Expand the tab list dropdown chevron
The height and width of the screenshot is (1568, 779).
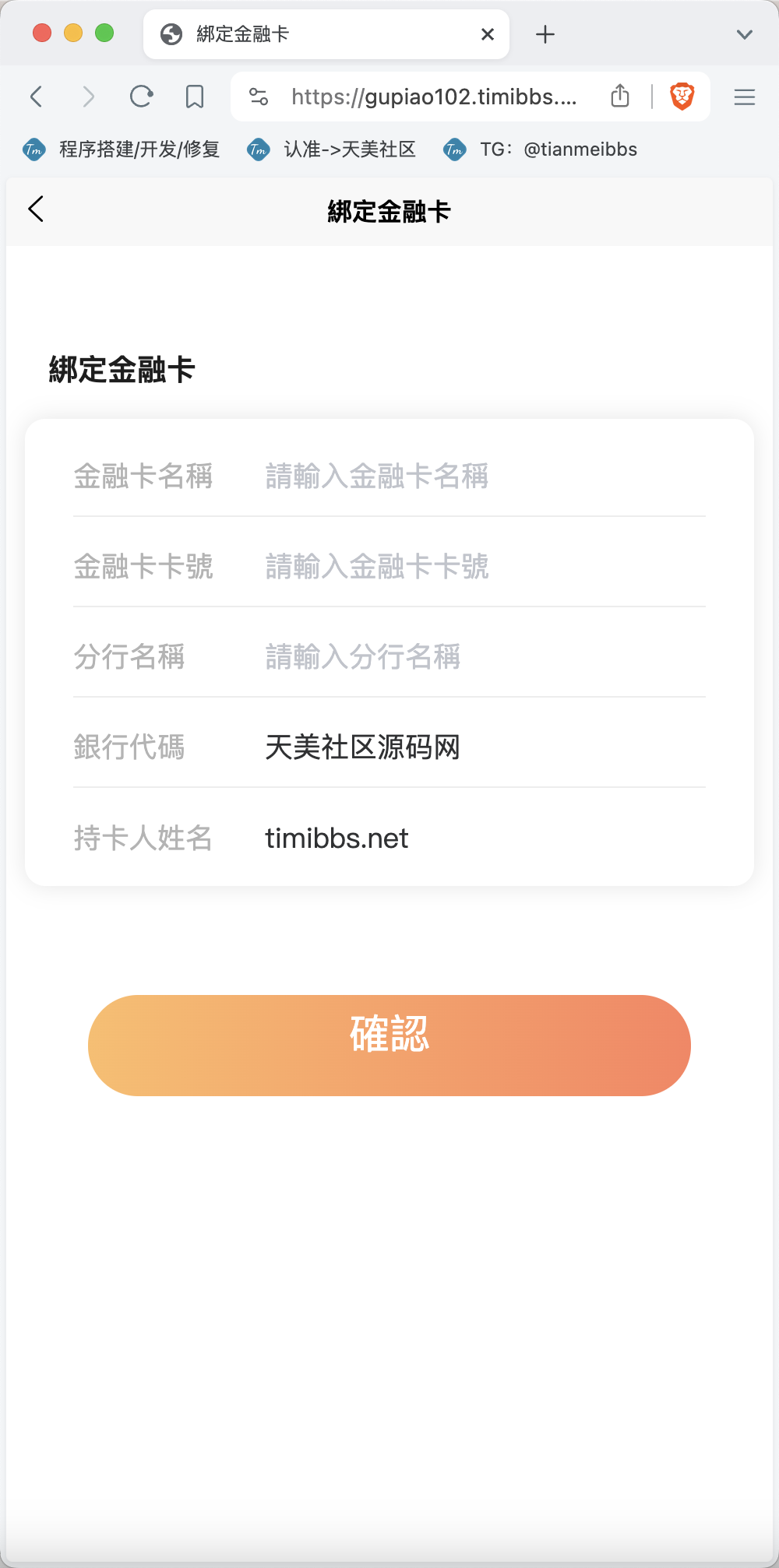pos(745,34)
